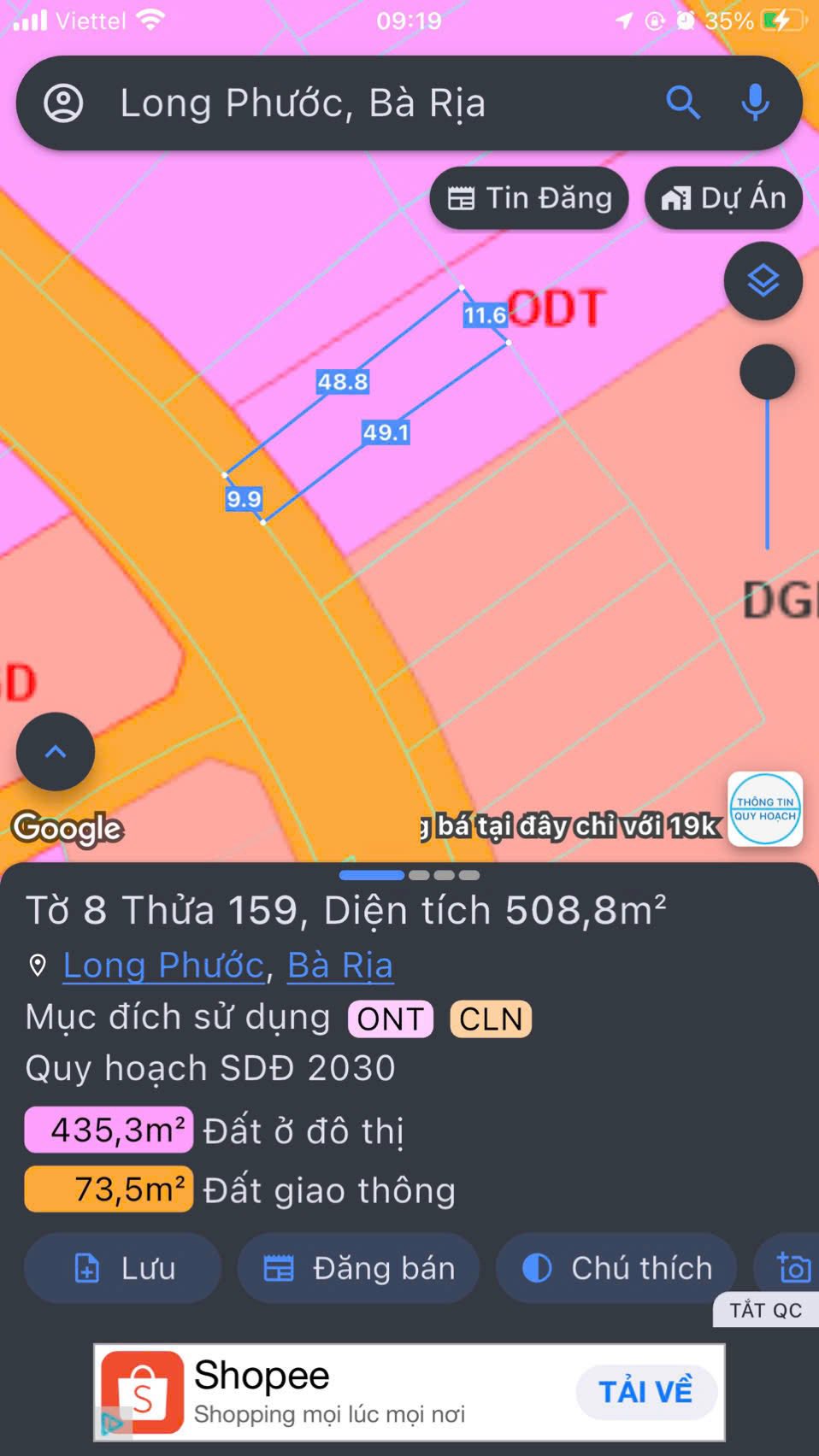
Task: Tap the camera screenshot icon
Action: 793,1268
